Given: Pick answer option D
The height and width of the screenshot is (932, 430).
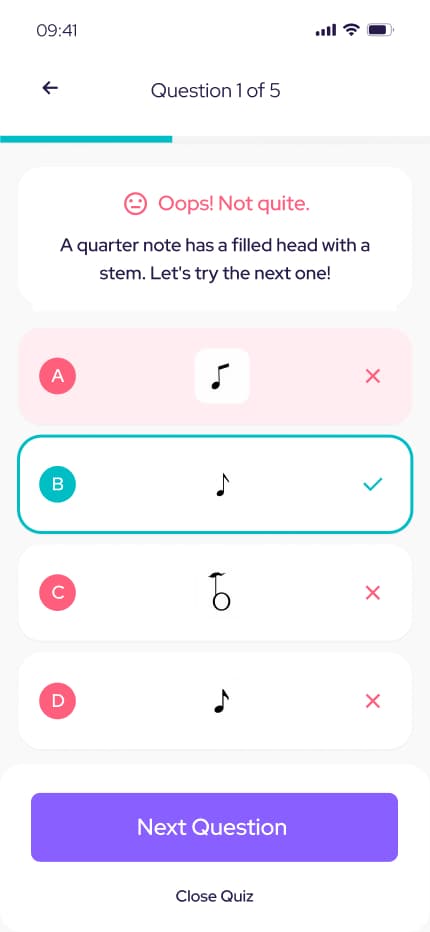Looking at the screenshot, I should [x=215, y=701].
